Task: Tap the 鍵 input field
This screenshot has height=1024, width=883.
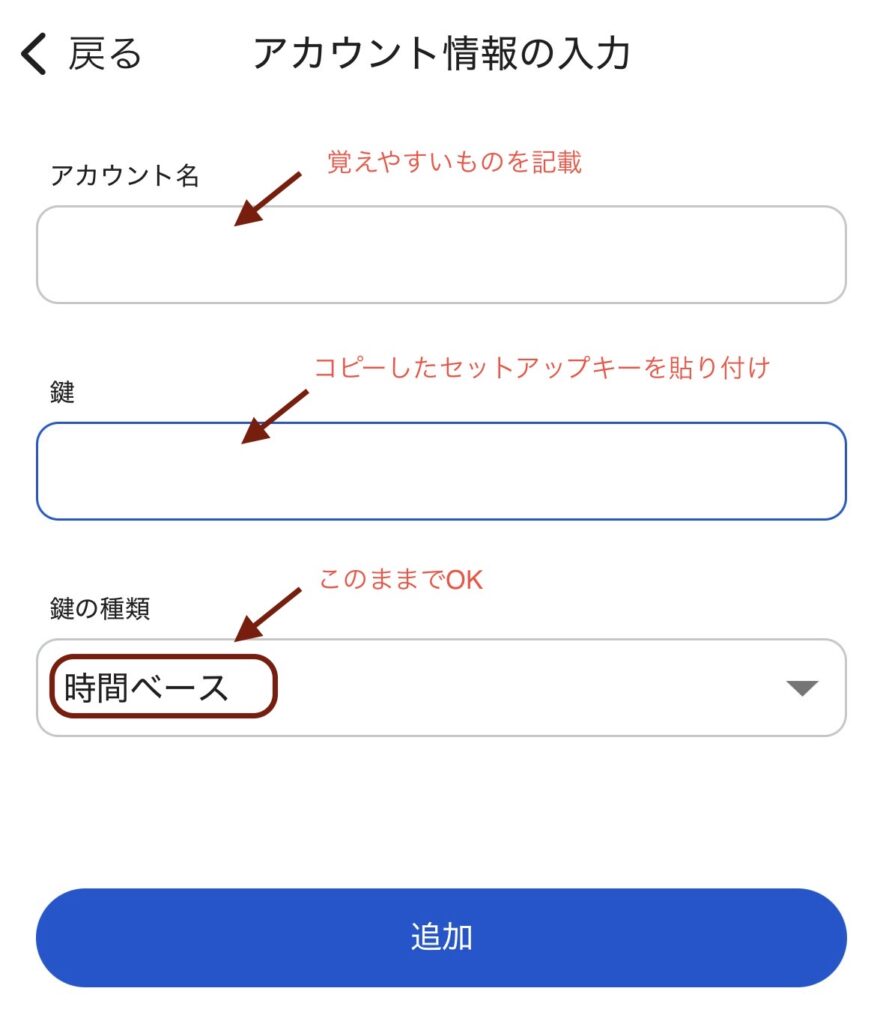Action: [x=441, y=471]
